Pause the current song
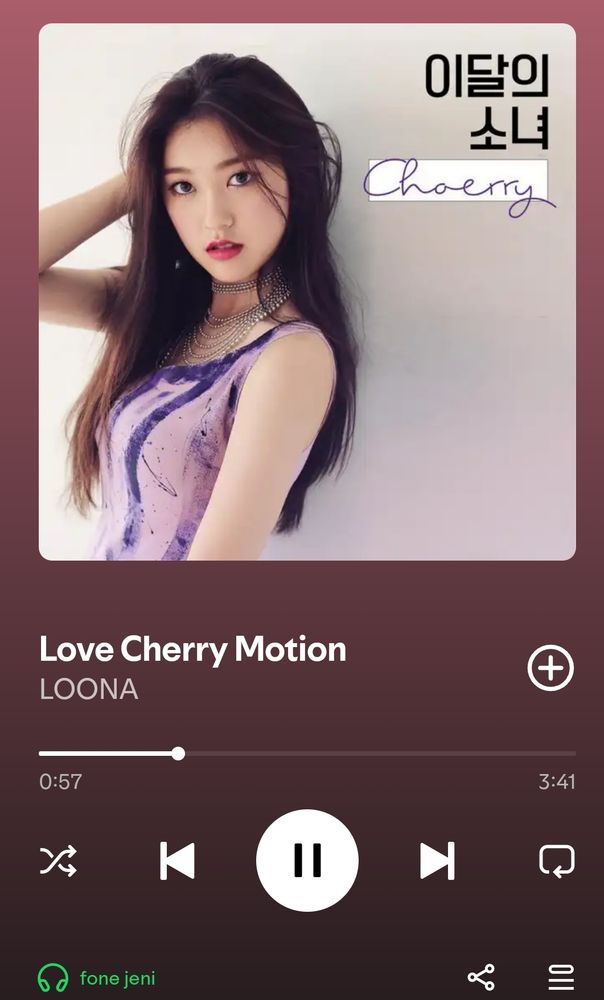This screenshot has width=604, height=1000. coord(307,860)
